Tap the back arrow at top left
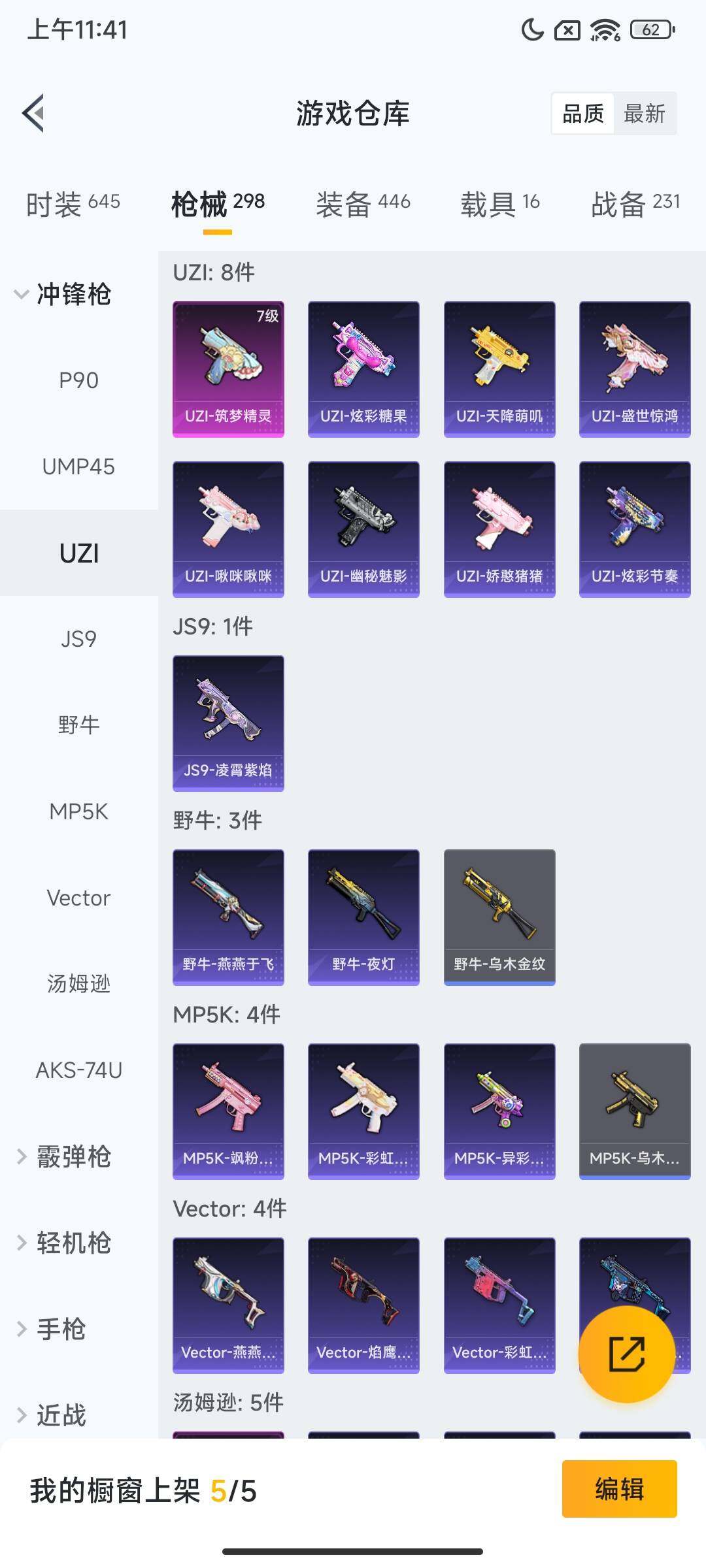This screenshot has width=706, height=1568. coord(34,112)
